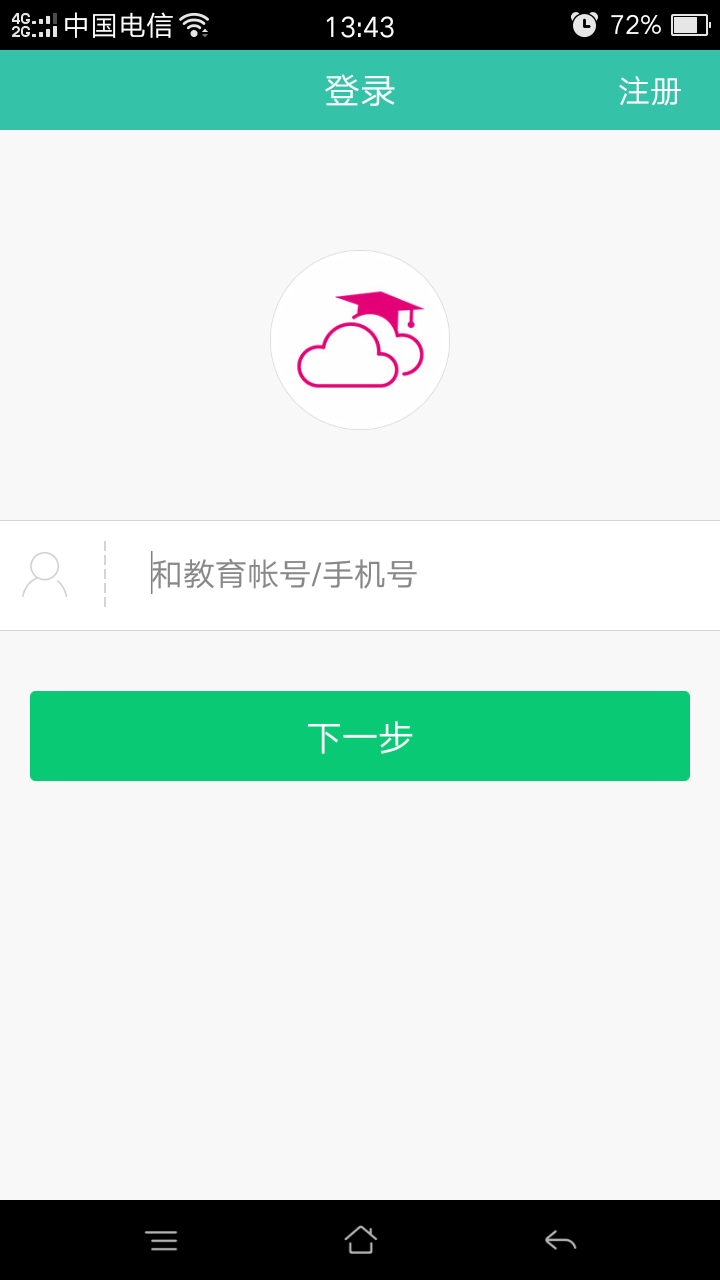Image resolution: width=720 pixels, height=1280 pixels.
Task: Return to the home screen
Action: [x=360, y=1240]
